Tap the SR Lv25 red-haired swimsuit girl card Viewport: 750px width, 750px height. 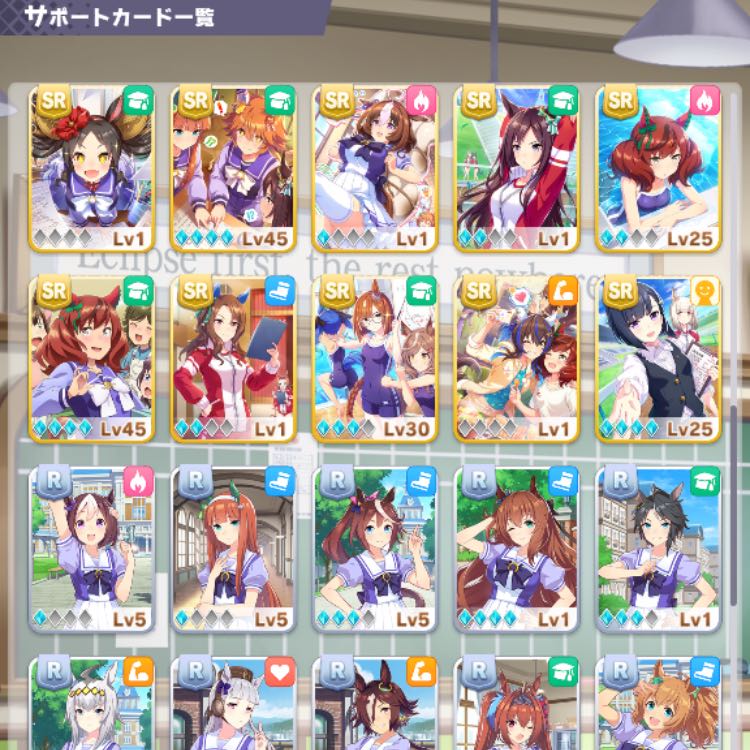(x=659, y=167)
